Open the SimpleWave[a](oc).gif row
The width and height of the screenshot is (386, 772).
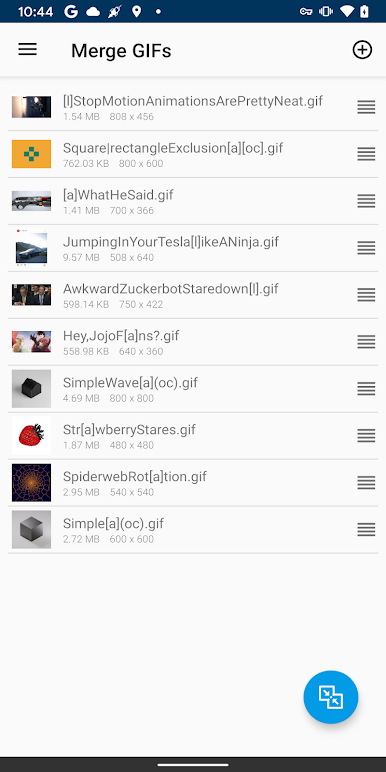coord(193,389)
